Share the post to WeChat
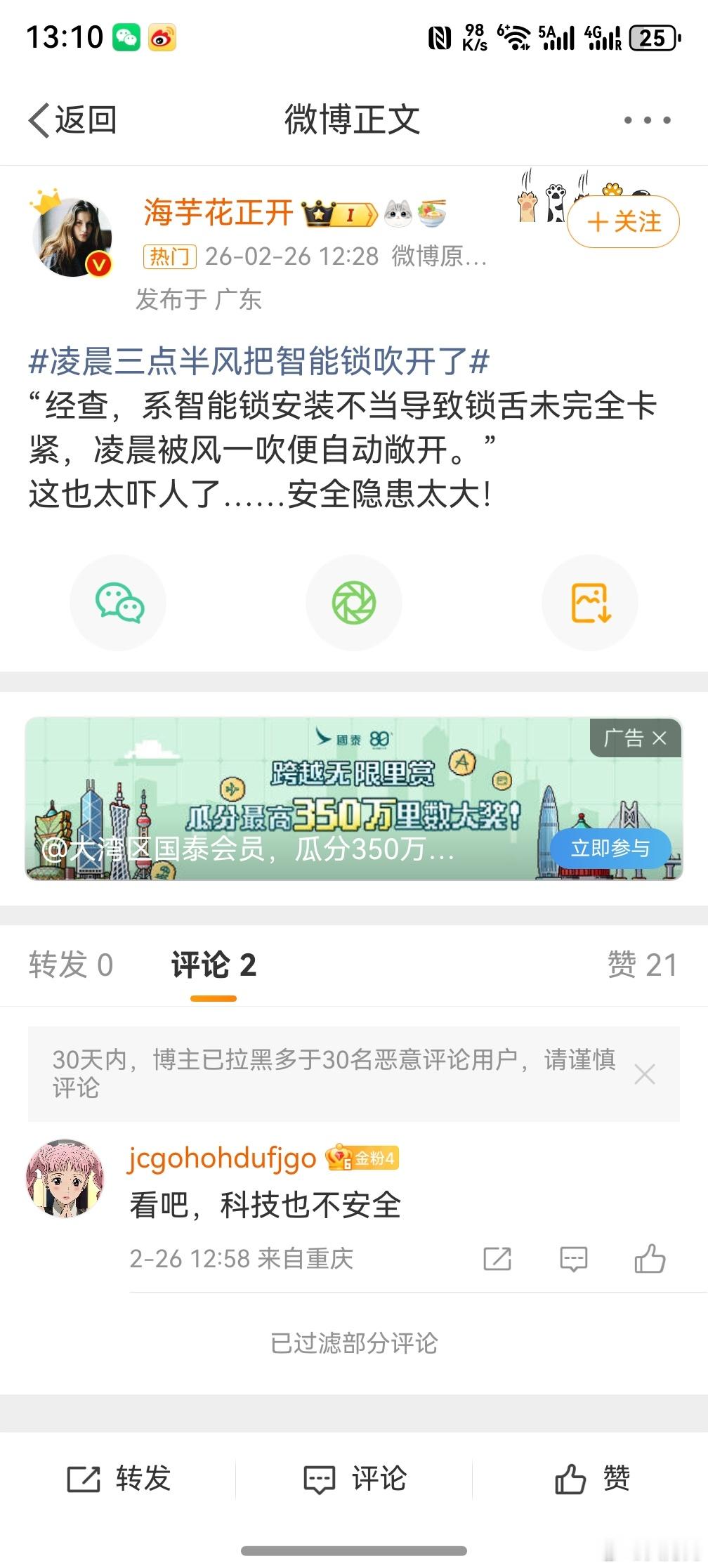708x1568 pixels. (117, 602)
